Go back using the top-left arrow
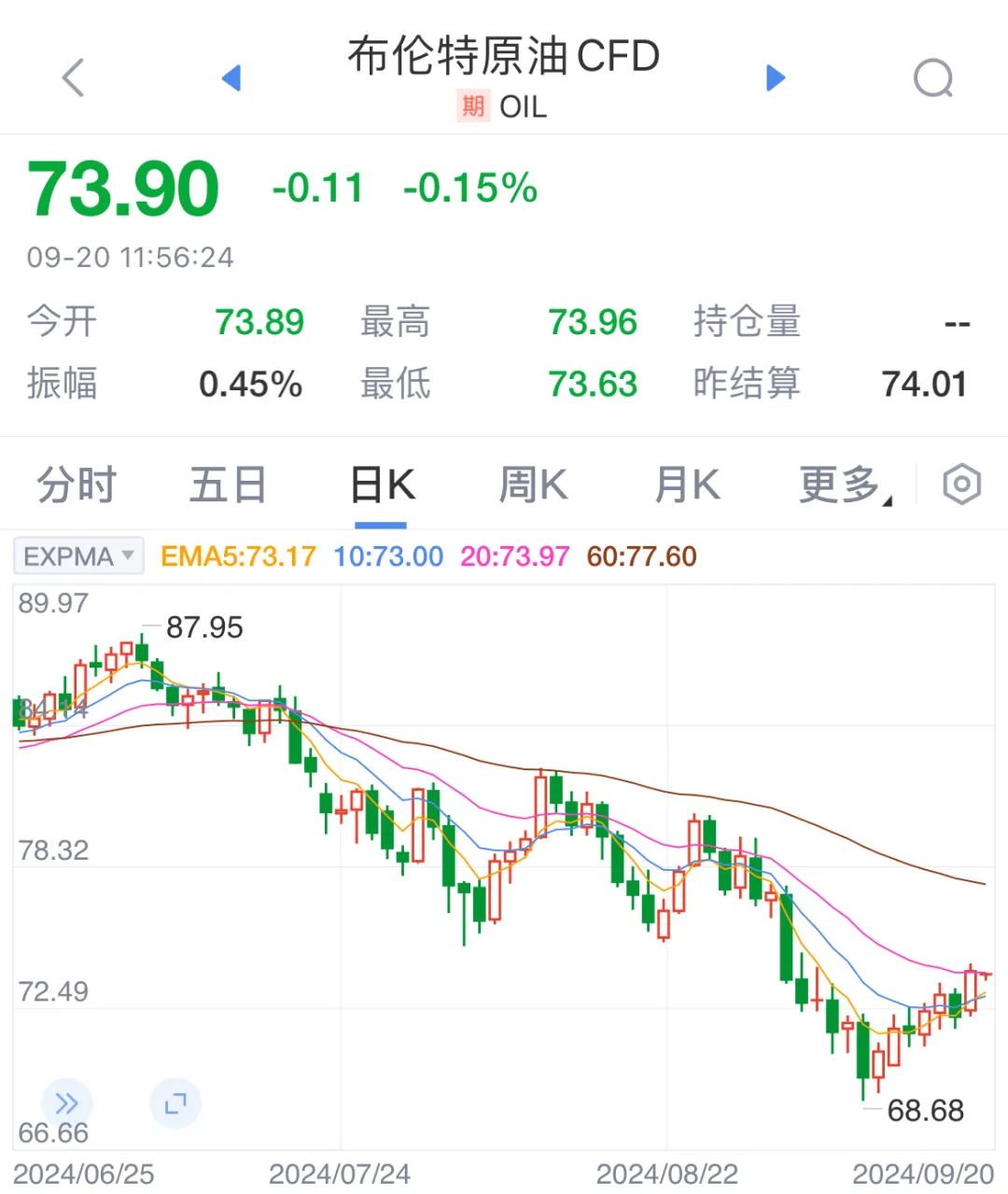 click(x=73, y=77)
